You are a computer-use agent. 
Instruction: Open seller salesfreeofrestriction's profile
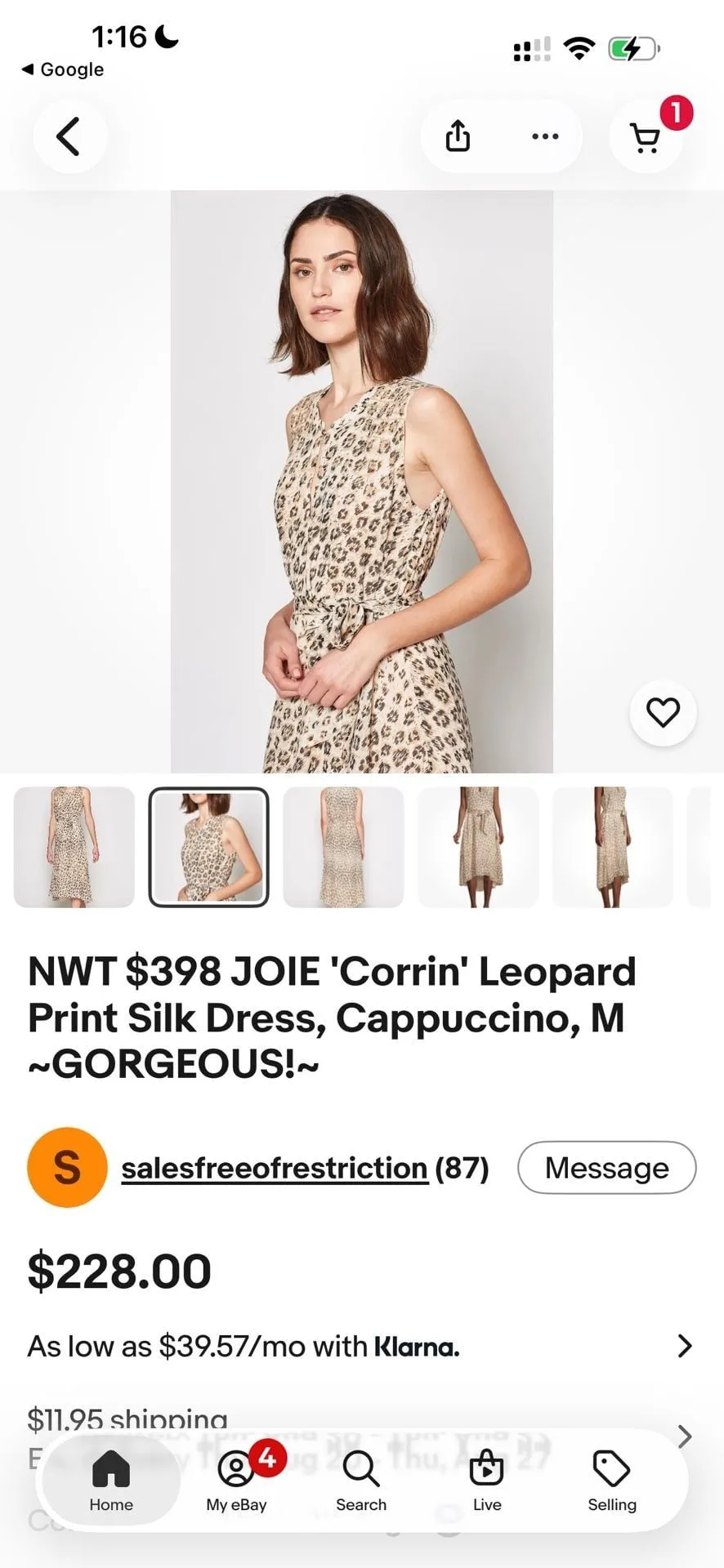coord(275,1168)
